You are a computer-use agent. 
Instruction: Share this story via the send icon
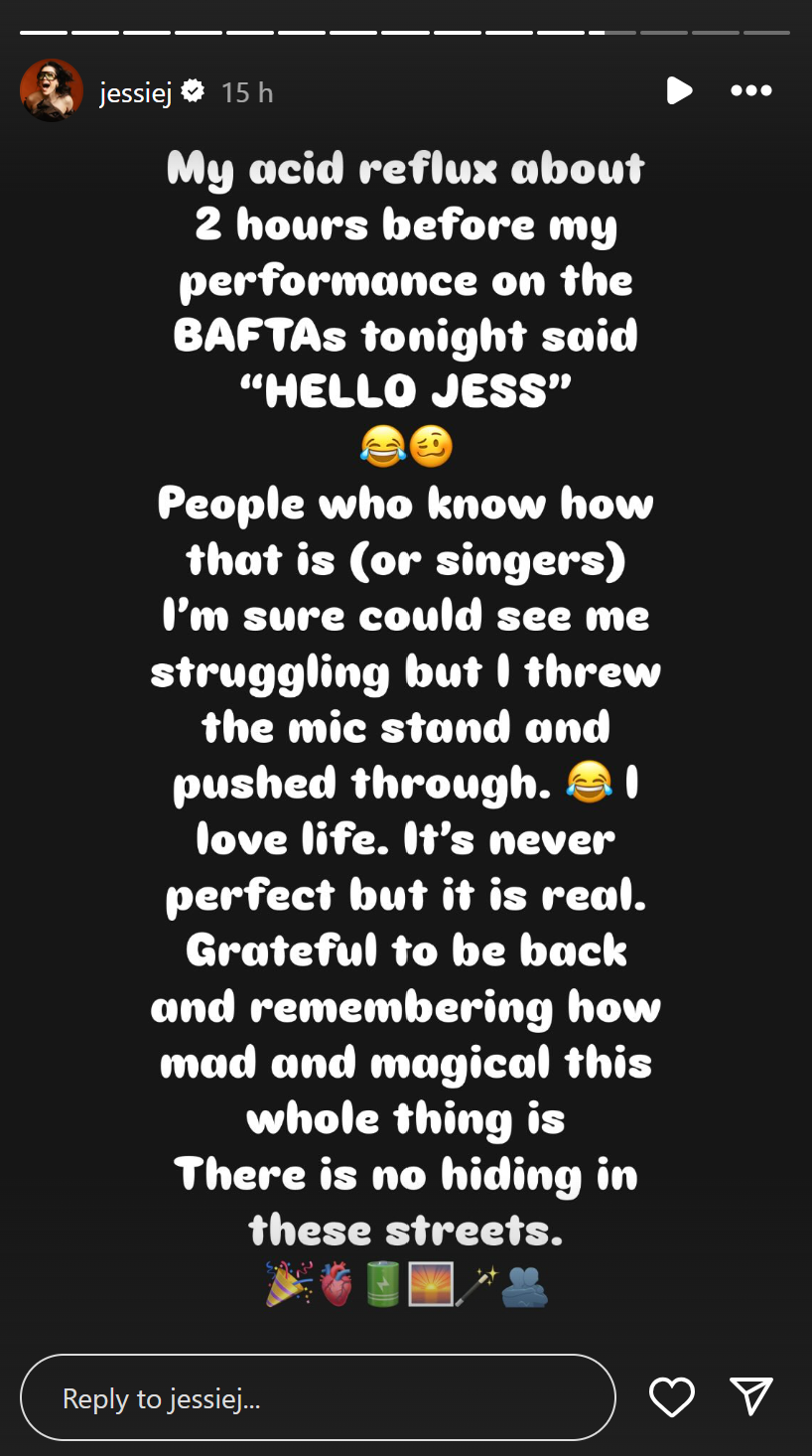click(x=750, y=1396)
